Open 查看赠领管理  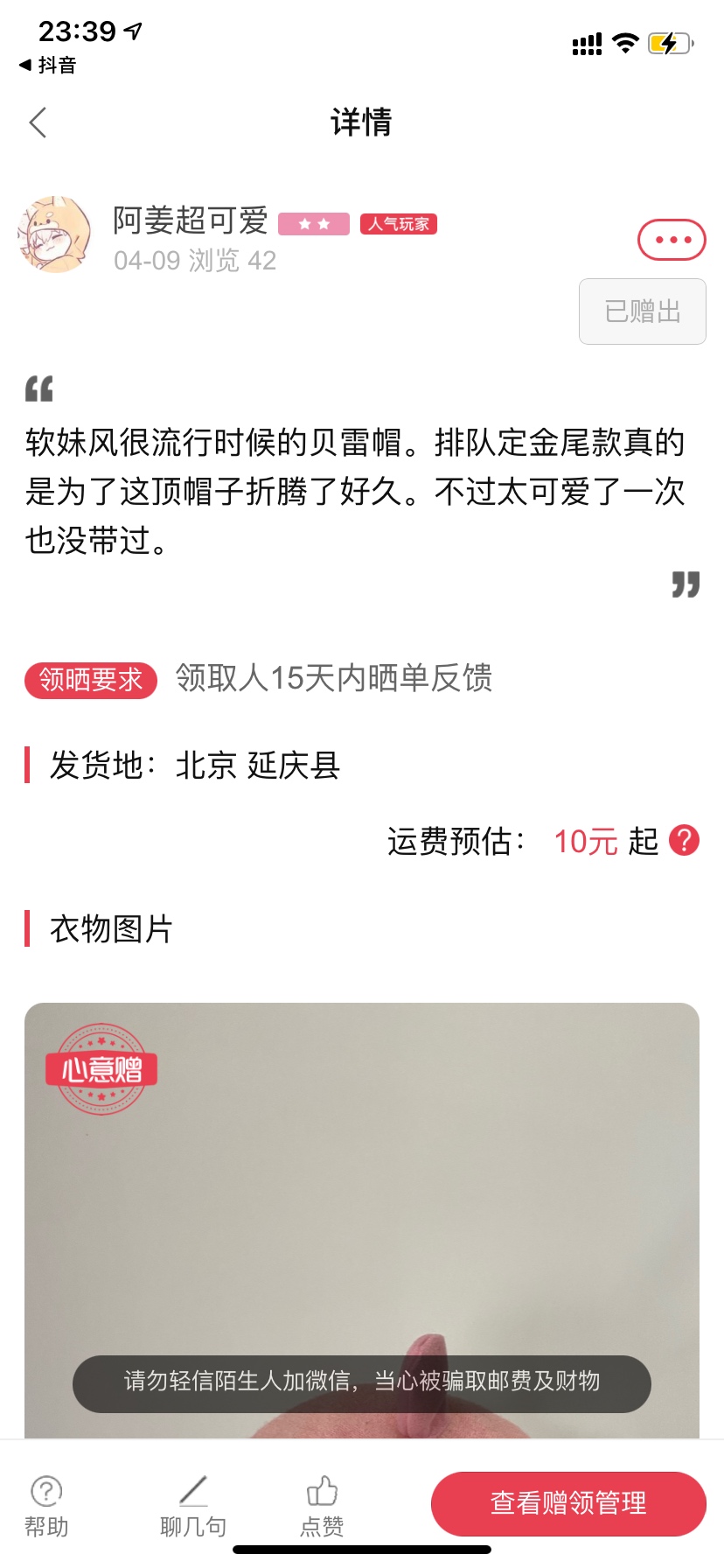click(x=568, y=1503)
